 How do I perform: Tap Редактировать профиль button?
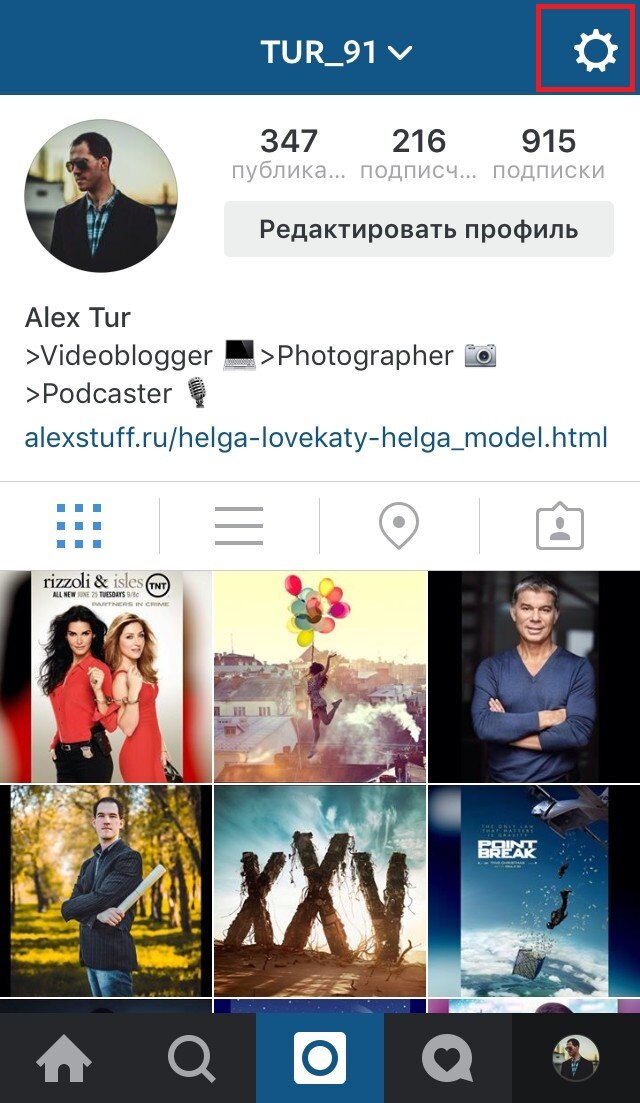(418, 229)
